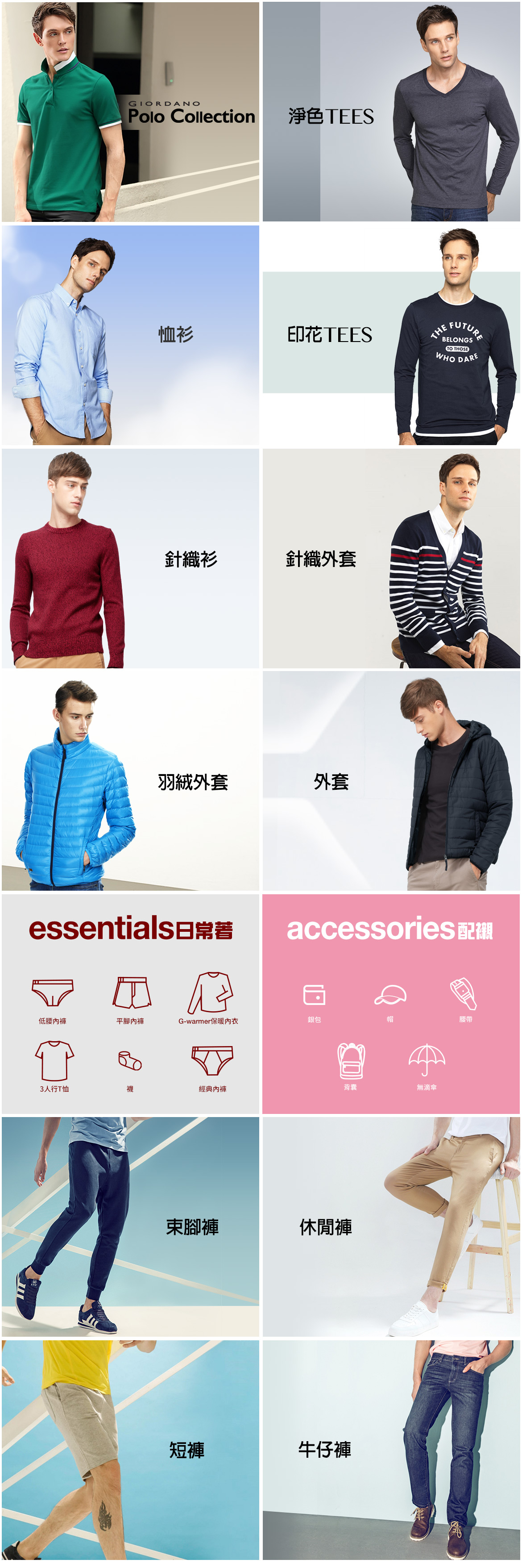Open the Giordano Polo Collection tile
Image resolution: width=522 pixels, height=1568 pixels.
130,112
